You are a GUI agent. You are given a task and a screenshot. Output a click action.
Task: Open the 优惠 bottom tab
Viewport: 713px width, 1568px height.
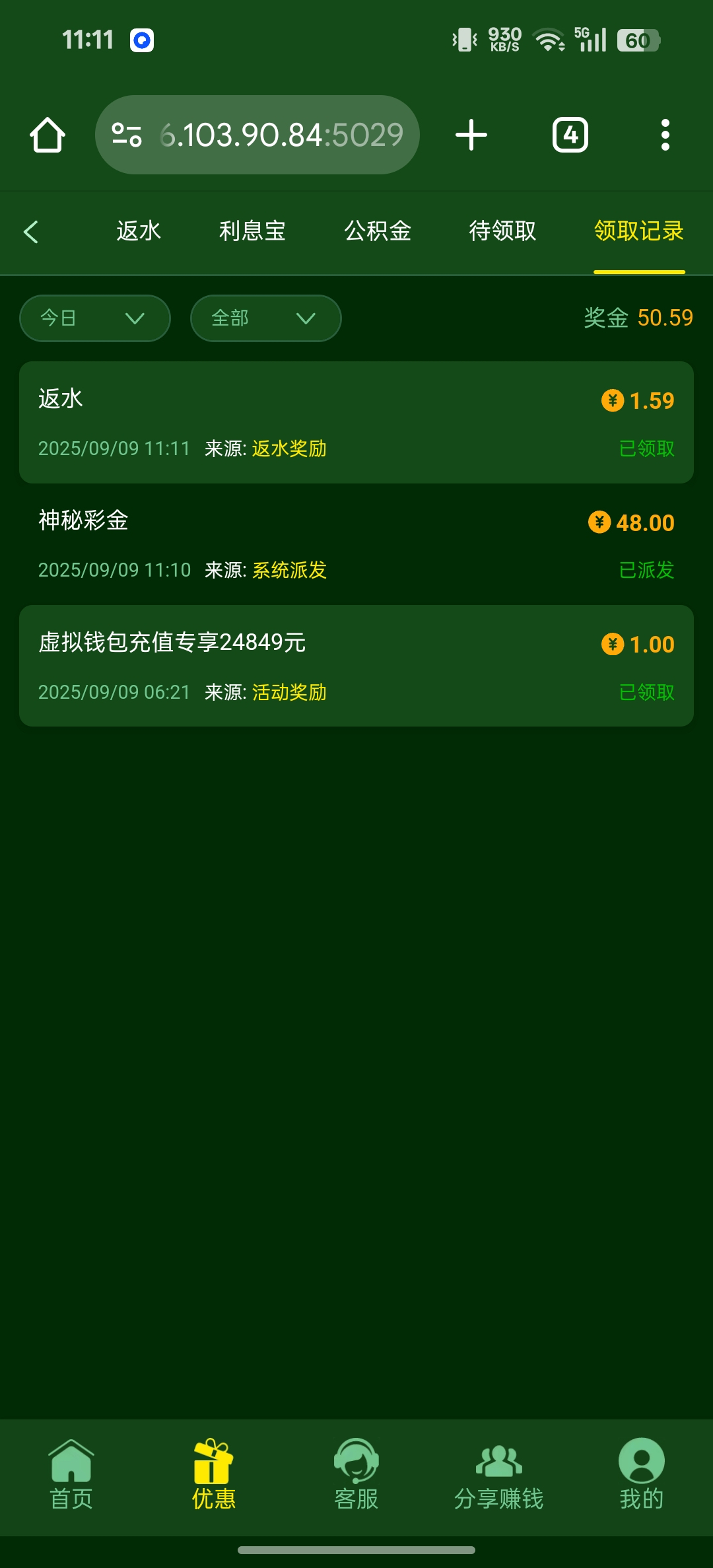(x=213, y=1474)
